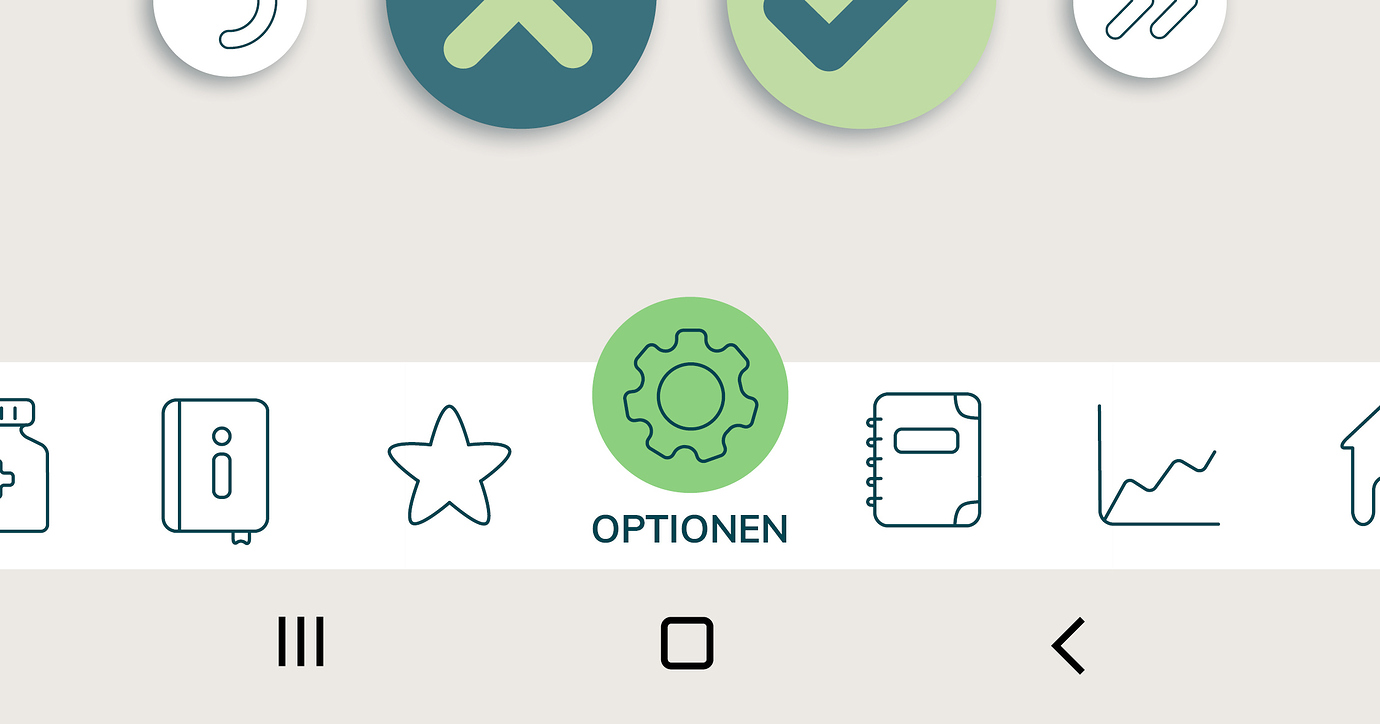
Task: Switch to the star favorites tab
Action: [449, 467]
